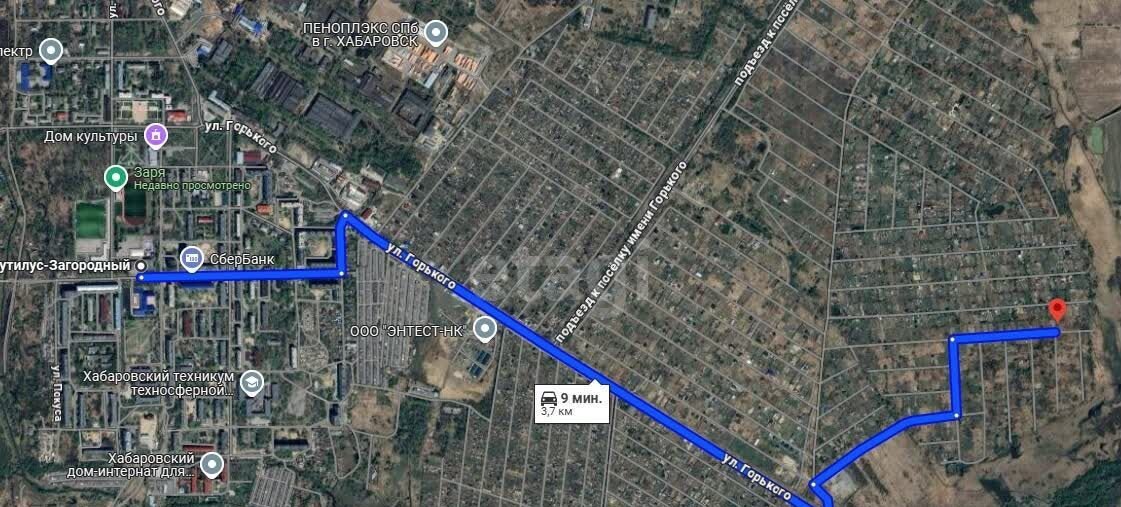
Task: Tap the СберБанк map marker
Action: point(191,260)
